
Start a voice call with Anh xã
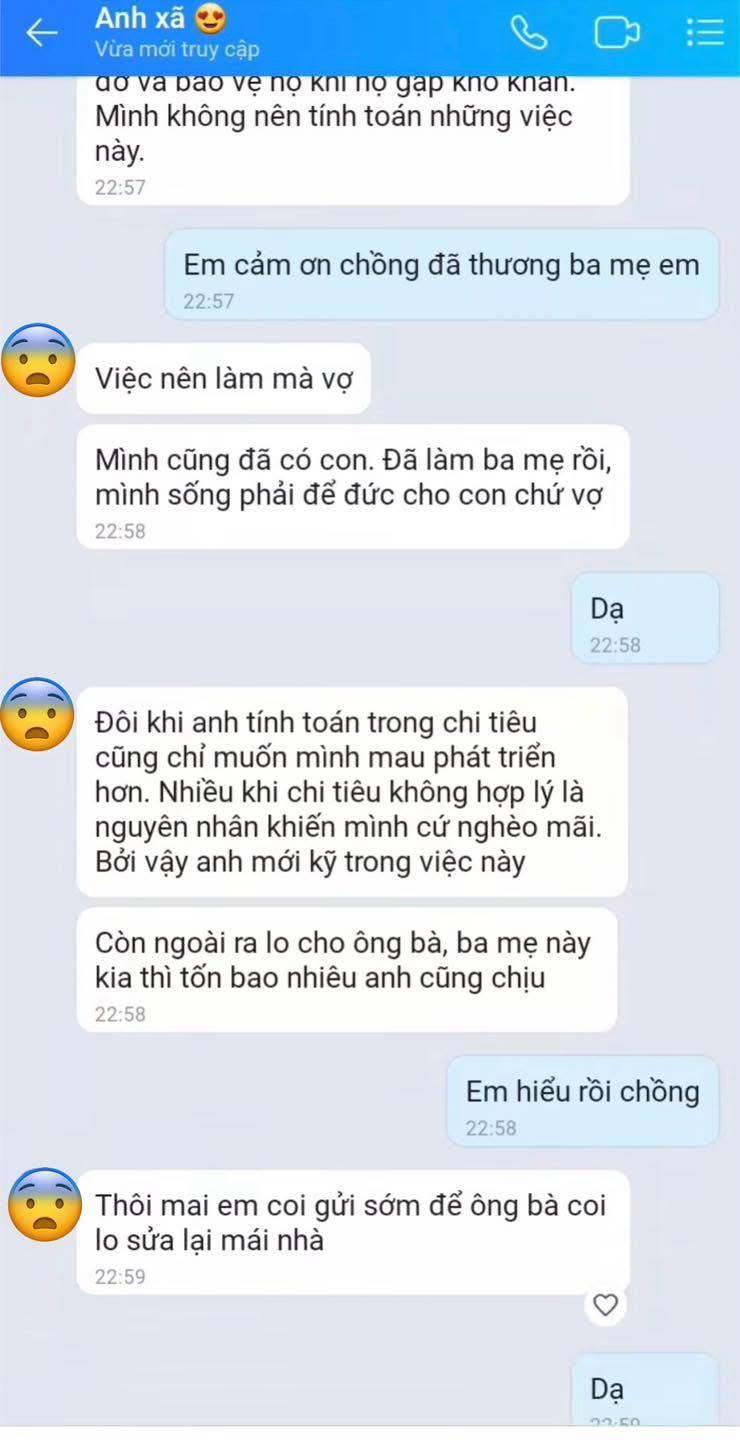pyautogui.click(x=528, y=33)
